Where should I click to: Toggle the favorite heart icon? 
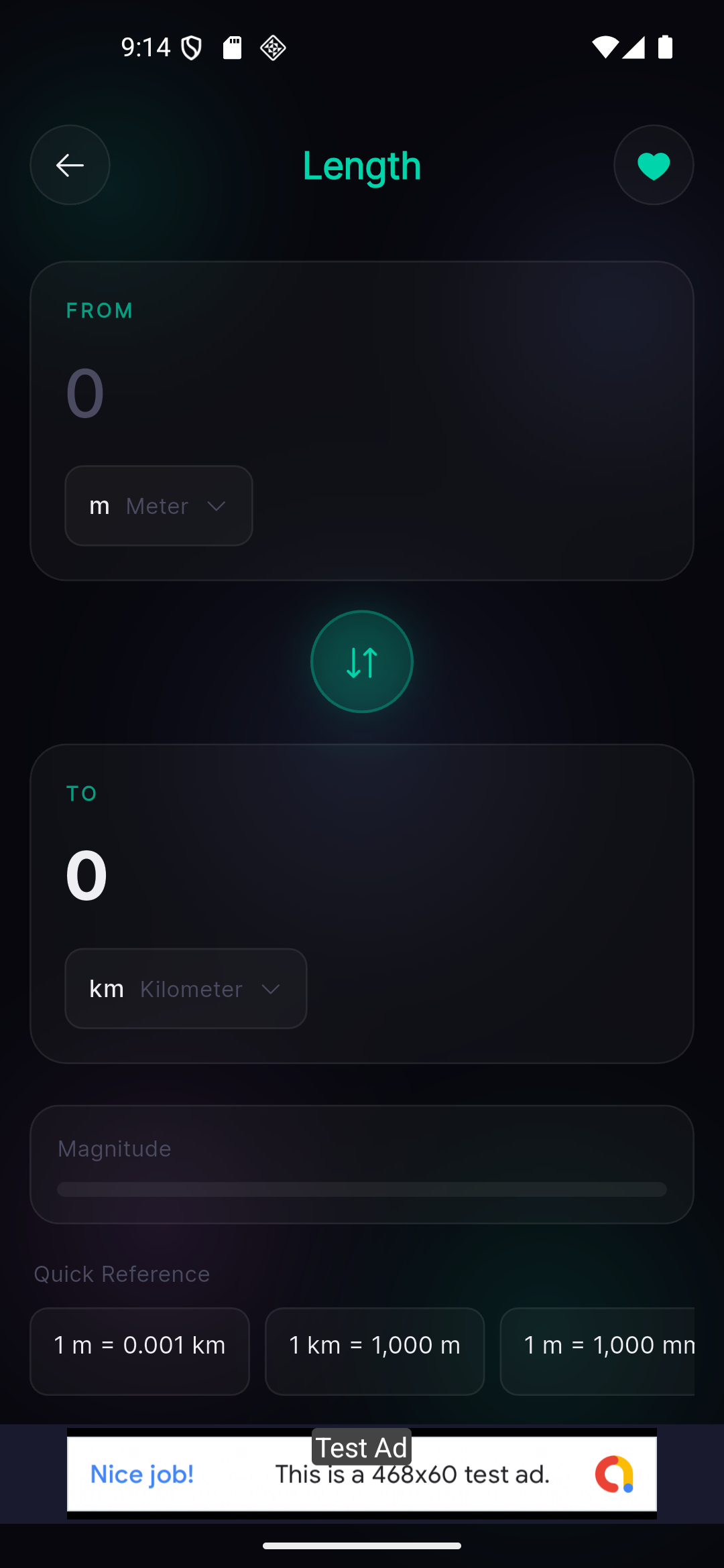tap(654, 165)
